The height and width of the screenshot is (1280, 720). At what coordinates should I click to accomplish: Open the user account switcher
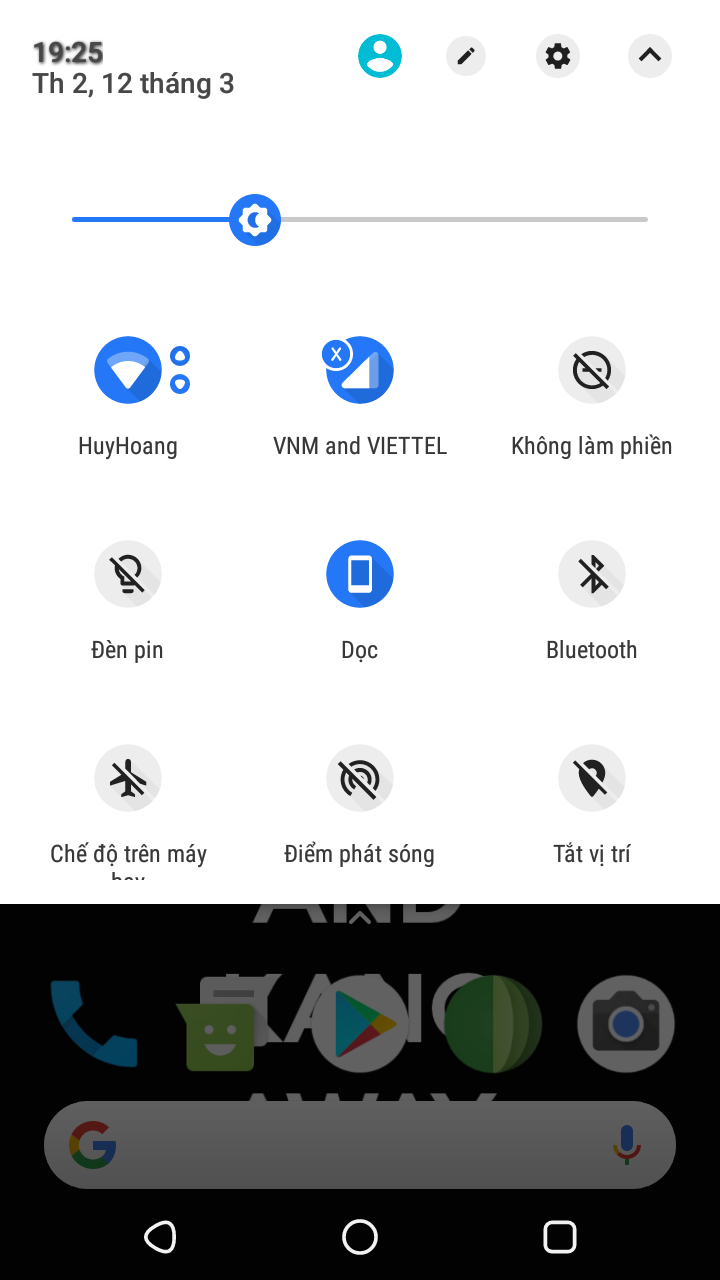[380, 56]
